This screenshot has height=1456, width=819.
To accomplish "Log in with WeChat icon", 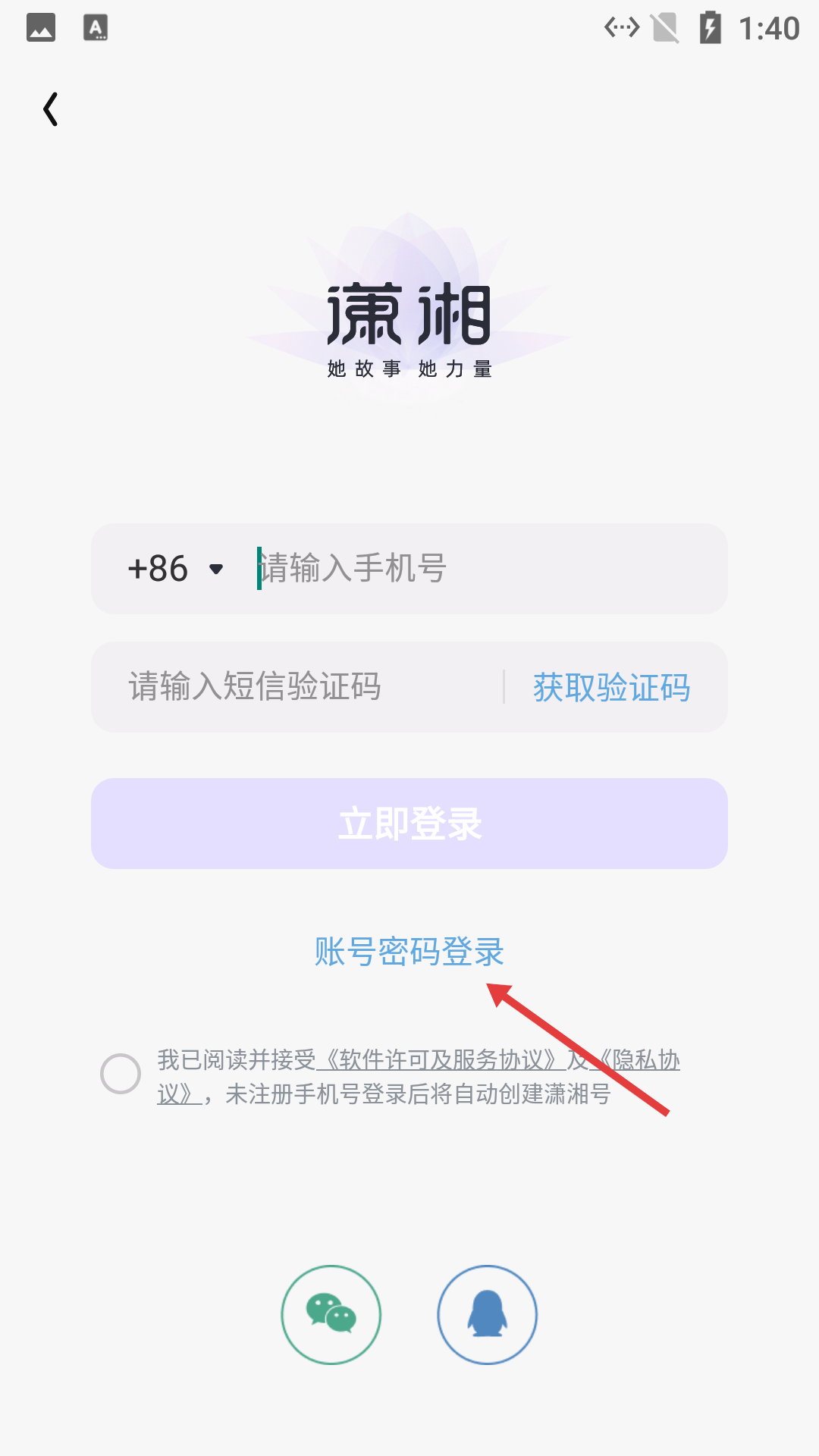I will point(331,1314).
